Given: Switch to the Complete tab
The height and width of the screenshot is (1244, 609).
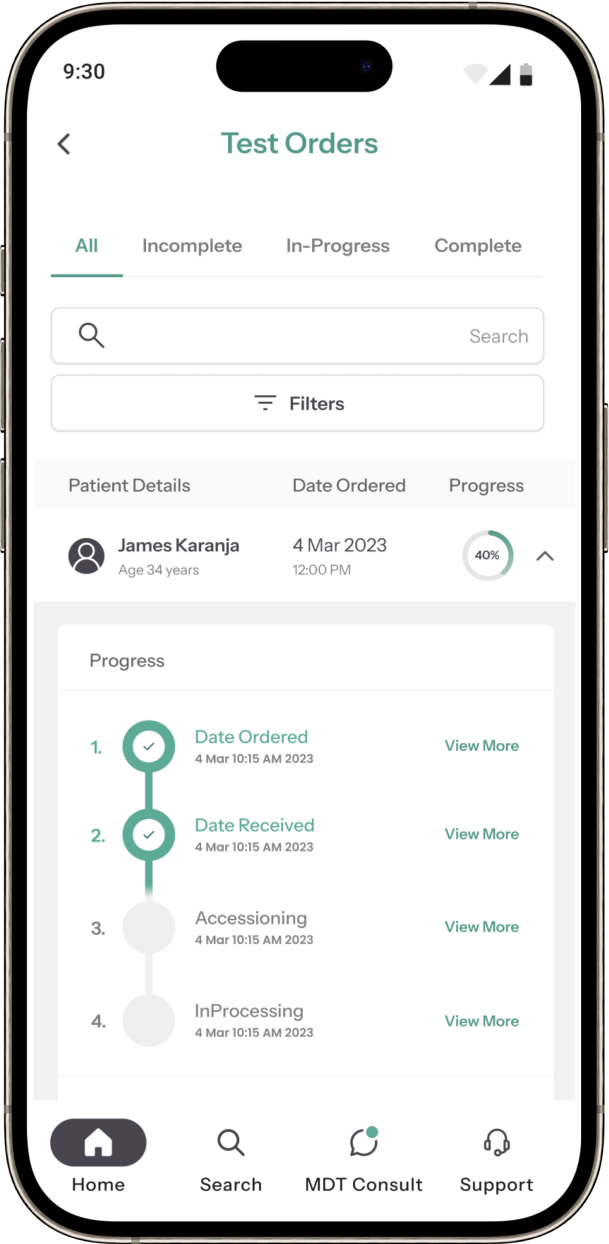Looking at the screenshot, I should pyautogui.click(x=478, y=246).
